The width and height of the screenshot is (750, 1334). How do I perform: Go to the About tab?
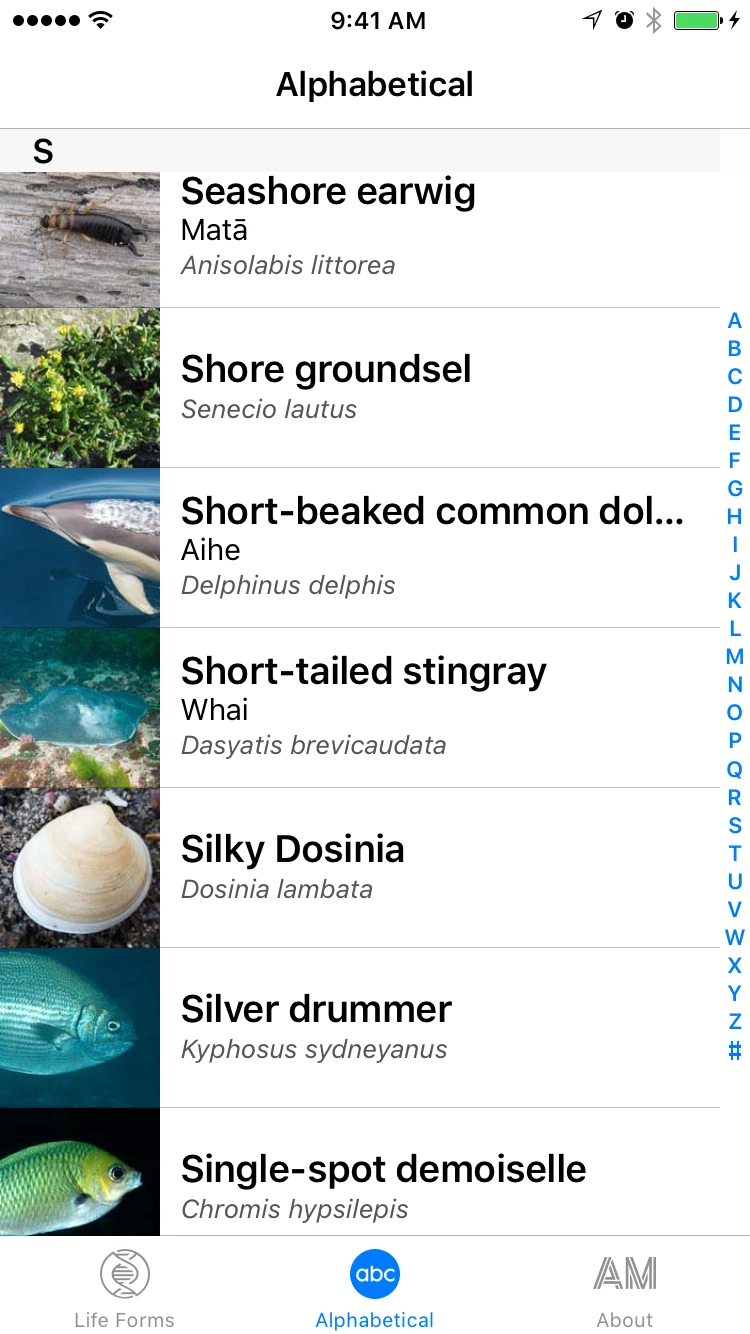[x=625, y=1290]
